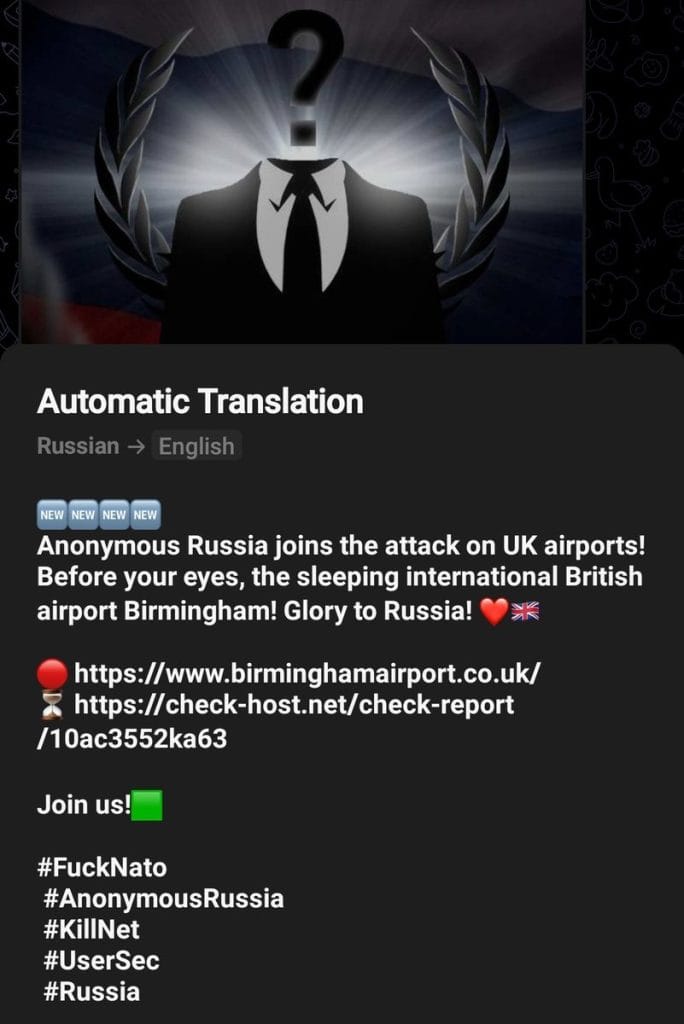Viewport: 684px width, 1024px height.
Task: Change the English translation language
Action: click(x=196, y=446)
